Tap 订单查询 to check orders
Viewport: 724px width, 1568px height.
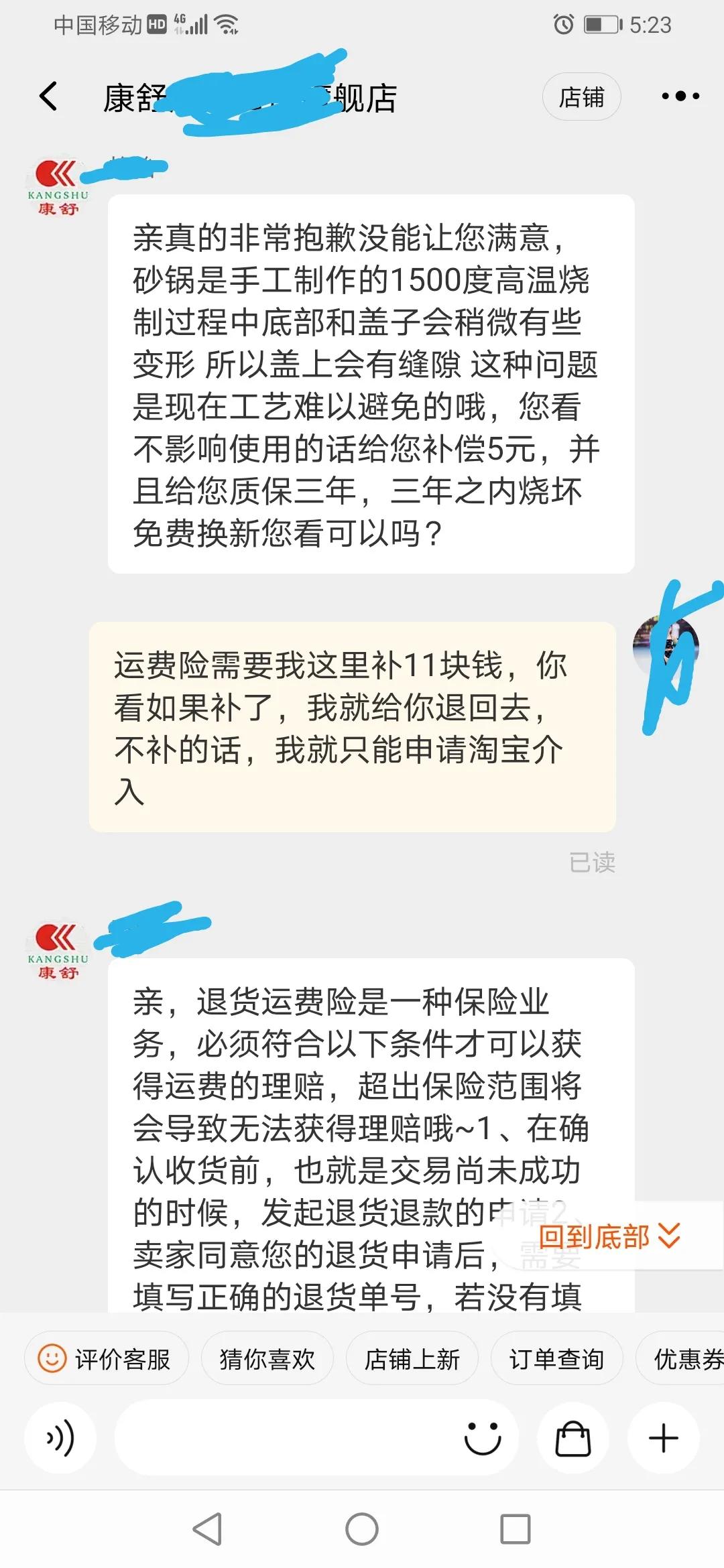point(558,1358)
